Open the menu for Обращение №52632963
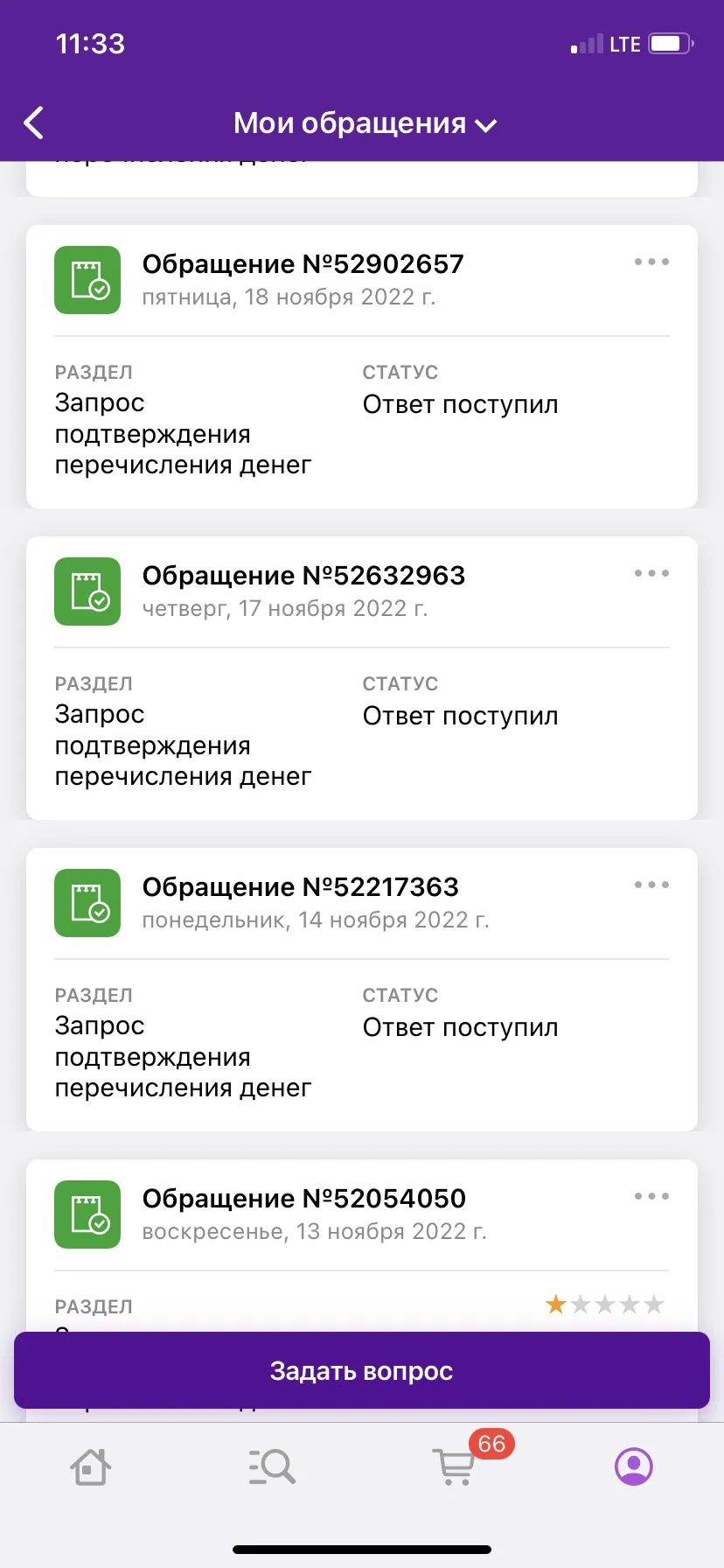 (x=651, y=573)
